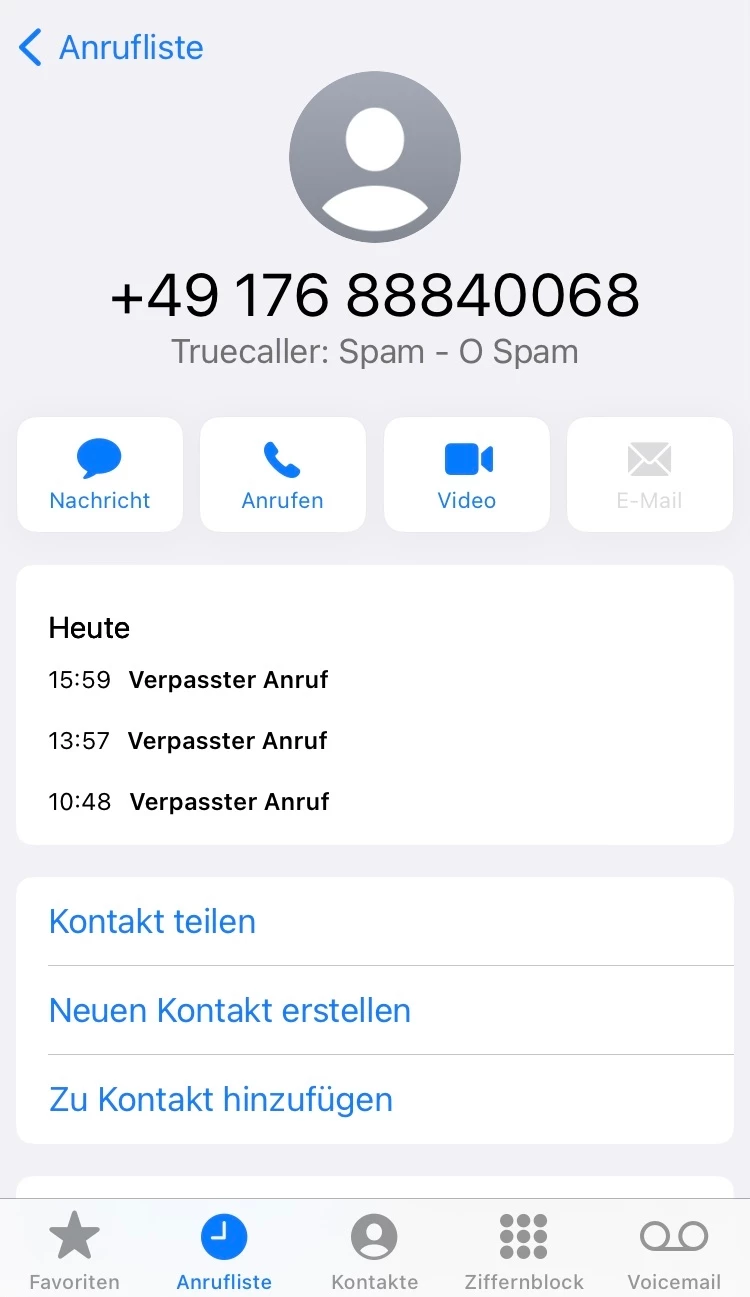Open Zu Kontakt hinzufügen

click(221, 1099)
